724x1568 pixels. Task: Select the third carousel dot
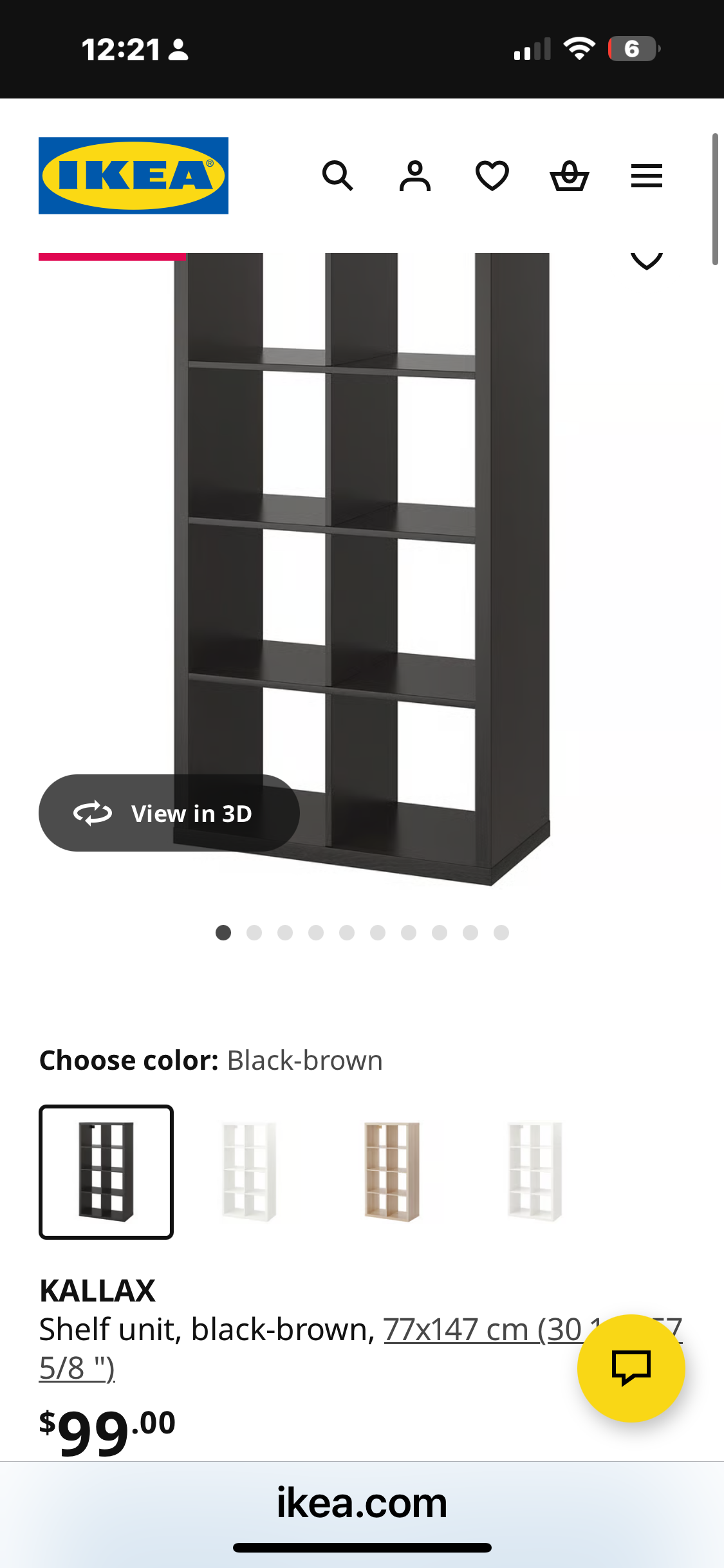(285, 933)
